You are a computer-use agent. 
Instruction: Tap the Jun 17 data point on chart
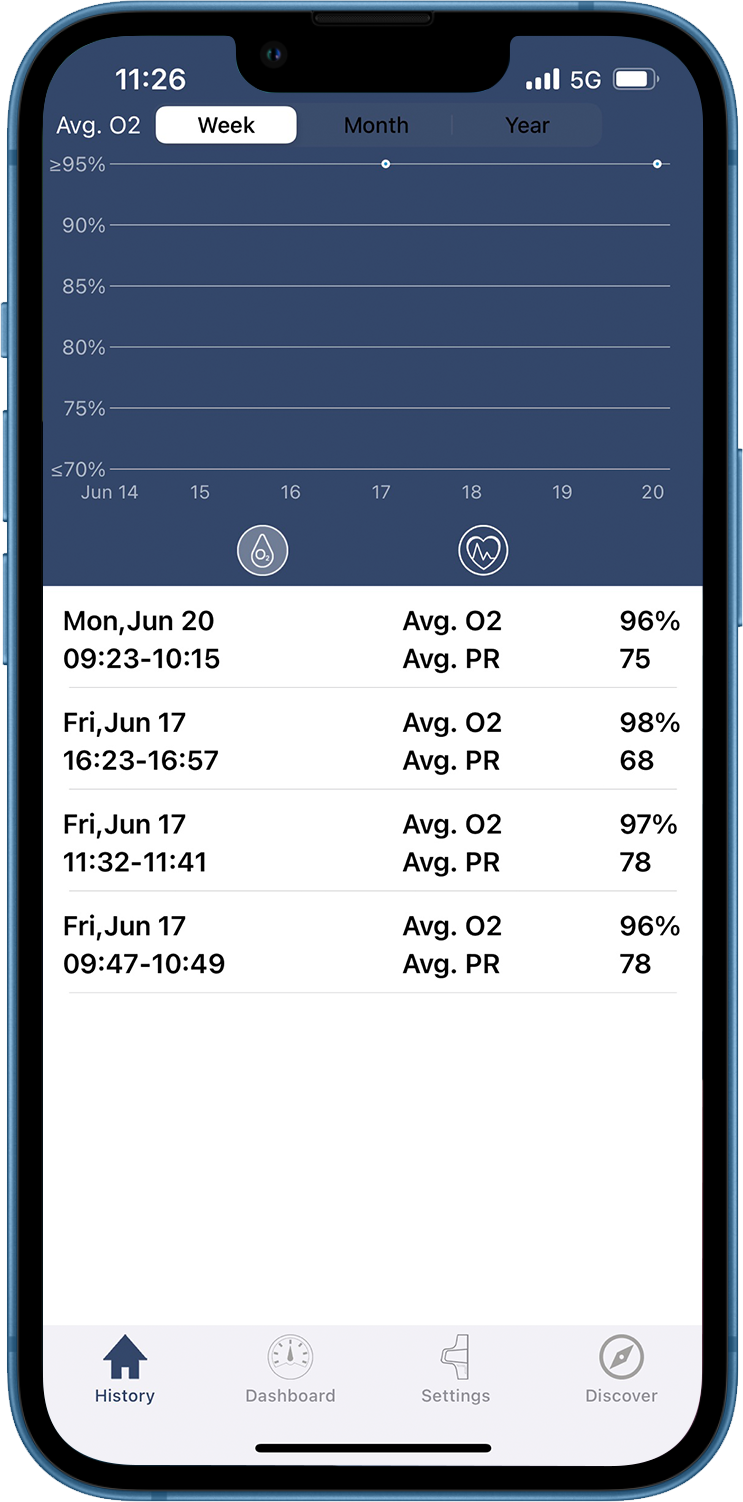pos(385,163)
